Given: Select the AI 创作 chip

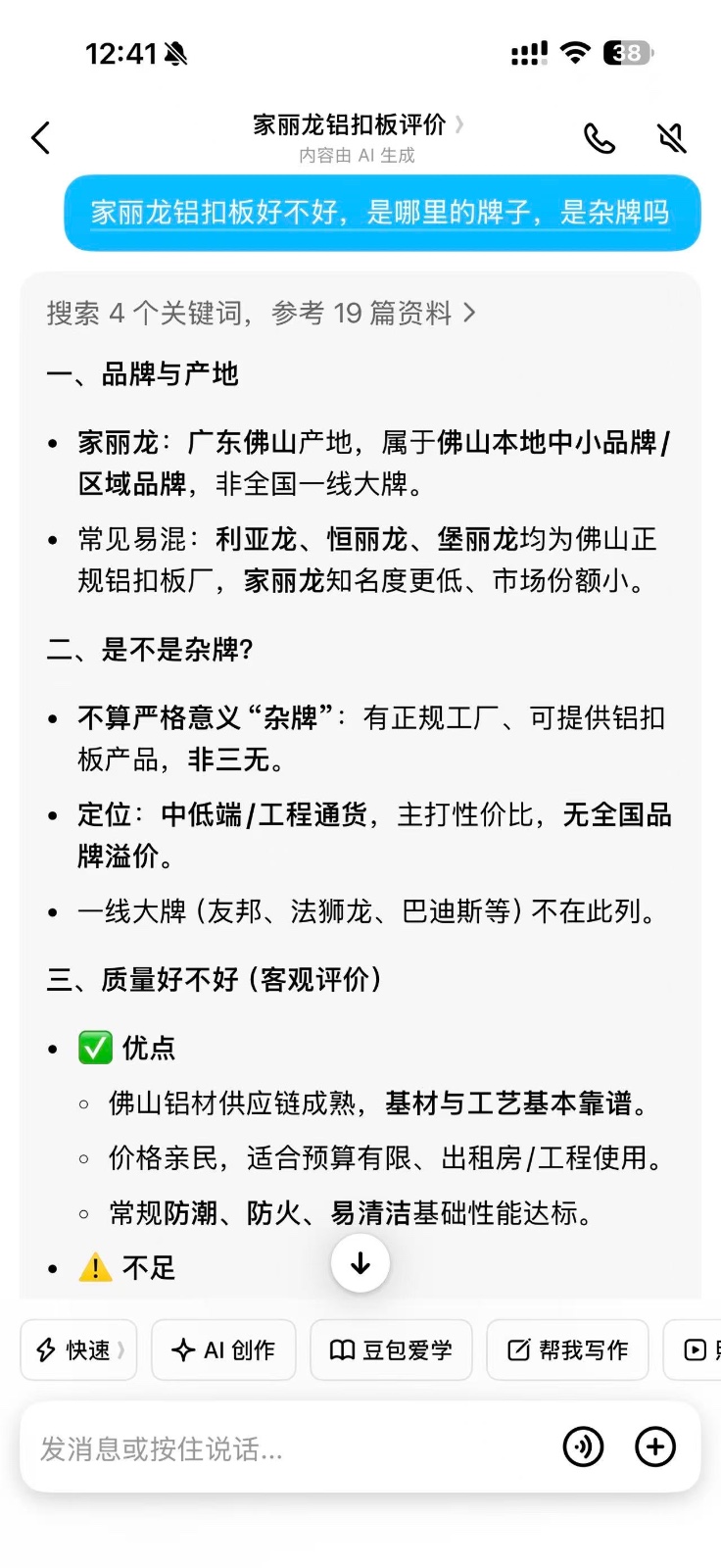Looking at the screenshot, I should [223, 1350].
